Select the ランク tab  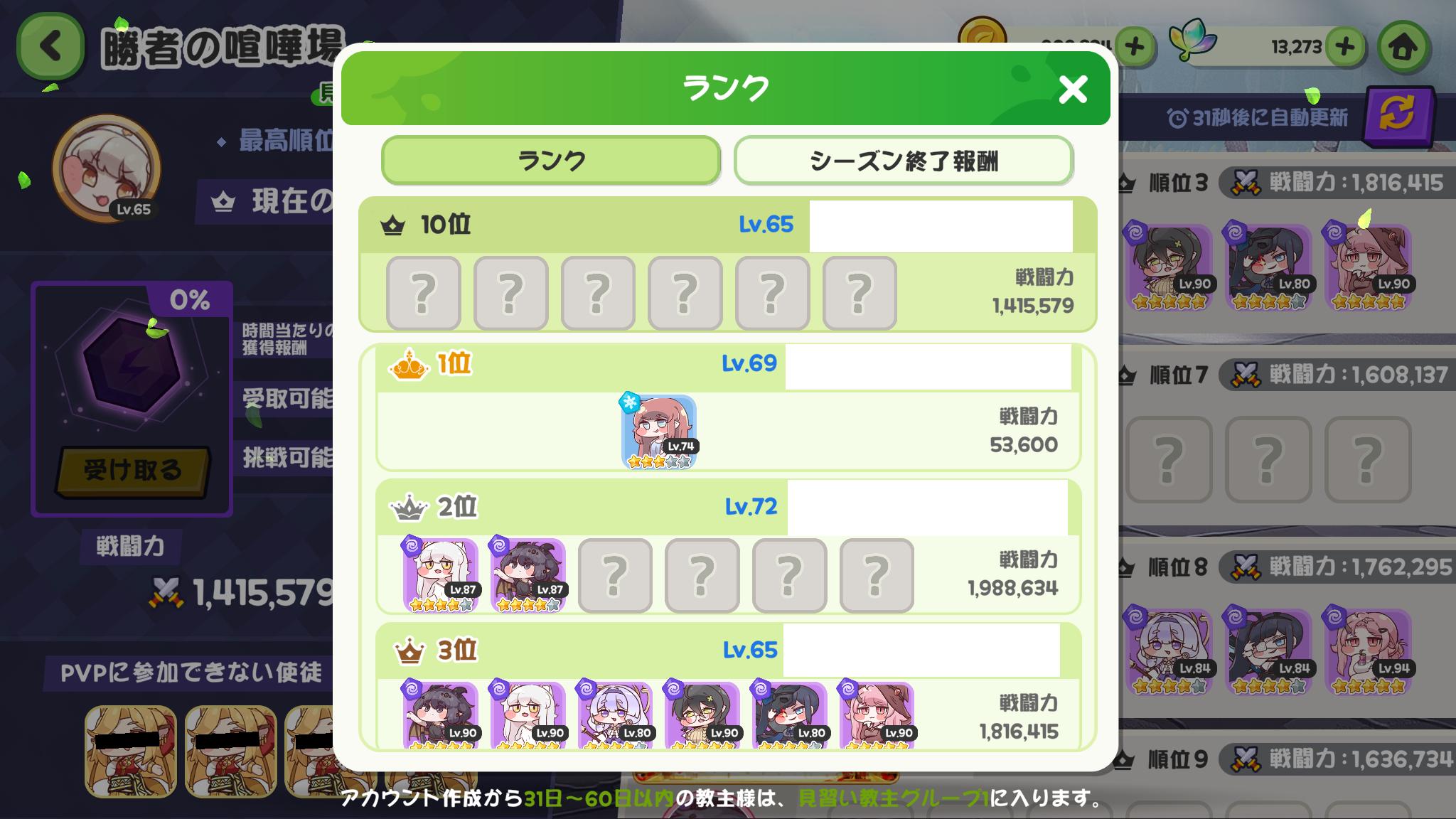pos(551,161)
